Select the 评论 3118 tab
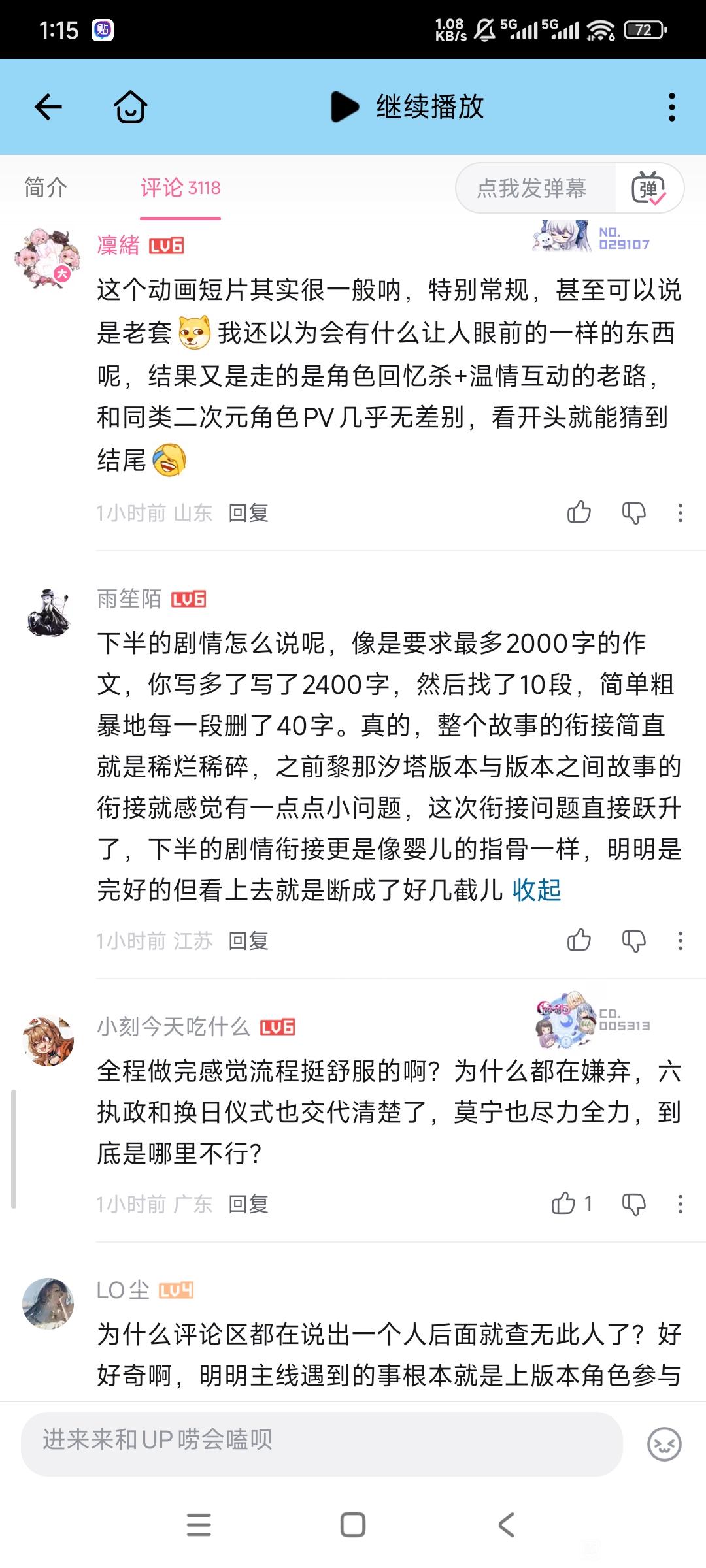This screenshot has width=706, height=1568. [x=180, y=188]
